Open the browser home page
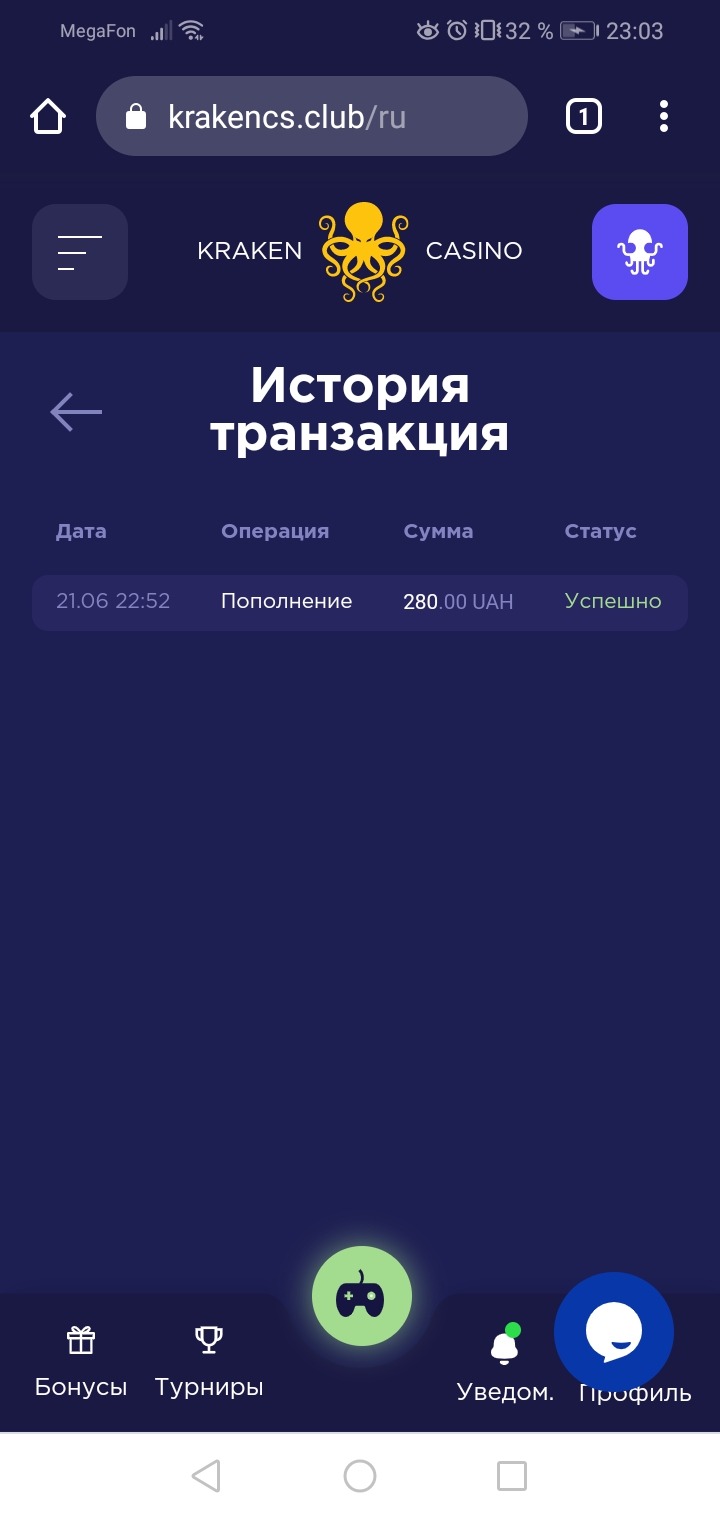Screen dimensions: 720x1520 click(48, 117)
